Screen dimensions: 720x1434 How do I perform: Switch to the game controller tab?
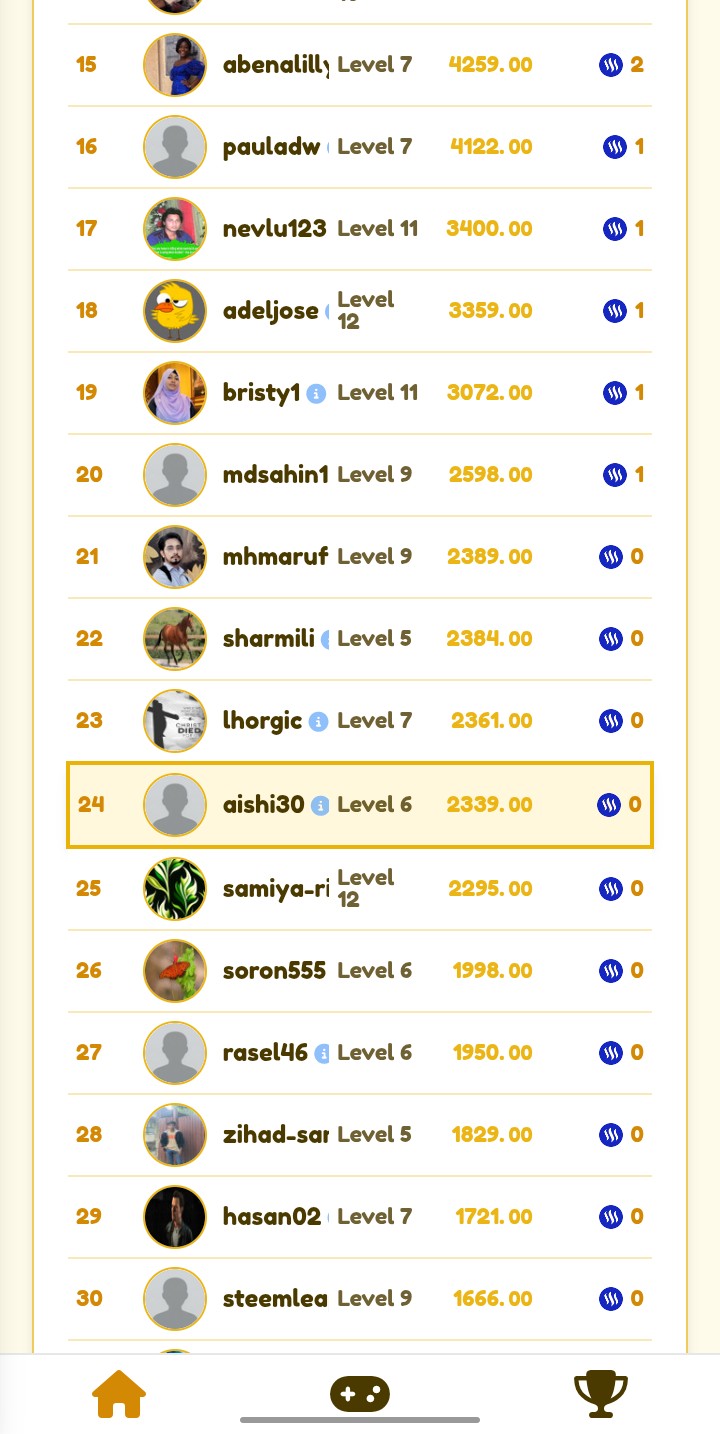(360, 1393)
